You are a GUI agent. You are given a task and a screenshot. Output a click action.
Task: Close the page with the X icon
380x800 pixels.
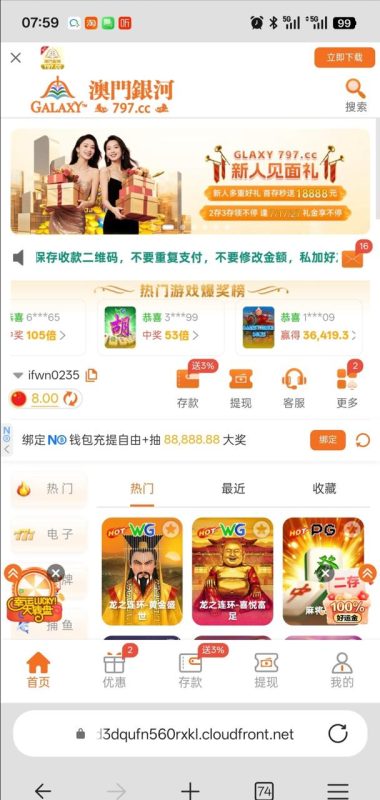pos(16,58)
